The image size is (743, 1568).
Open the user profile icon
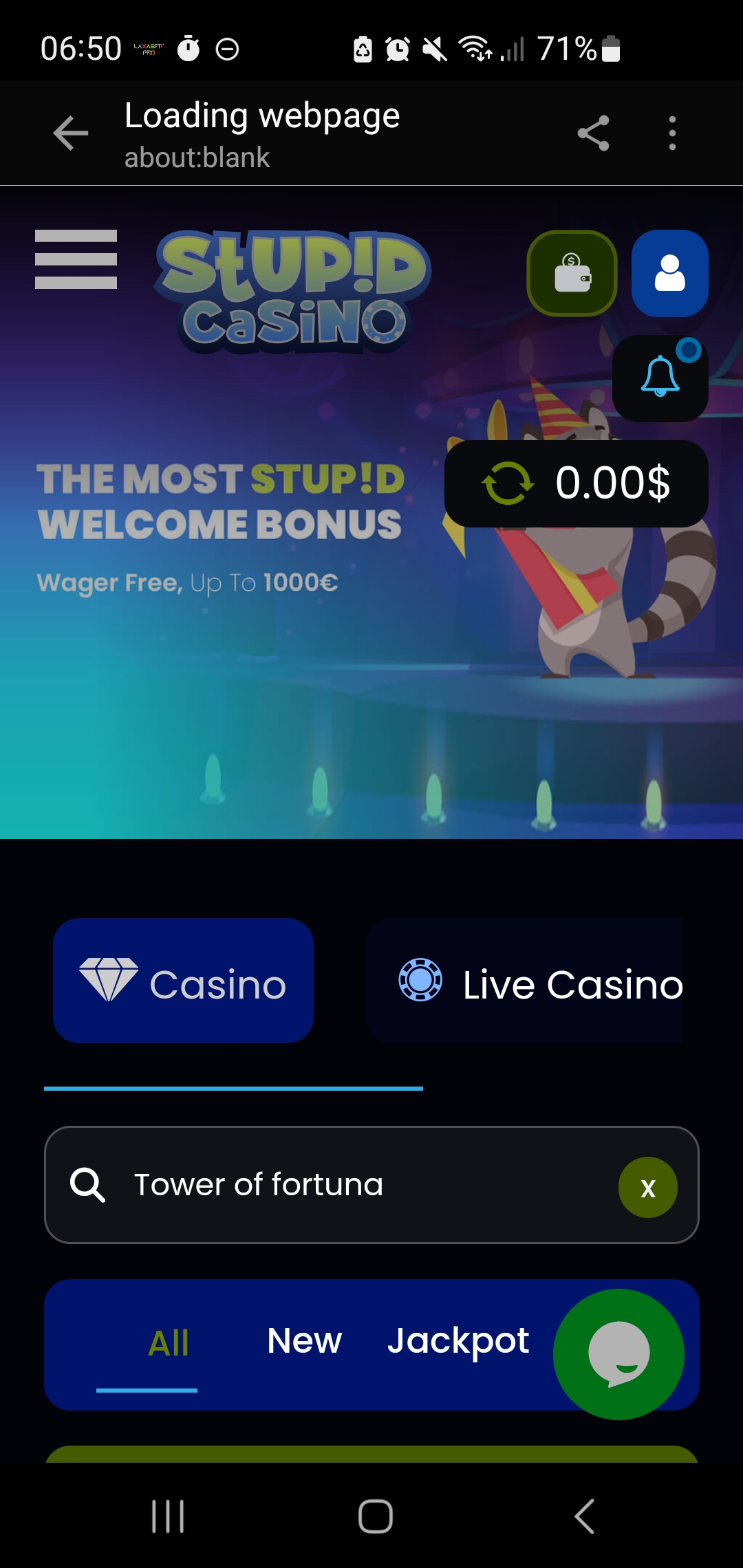point(669,273)
